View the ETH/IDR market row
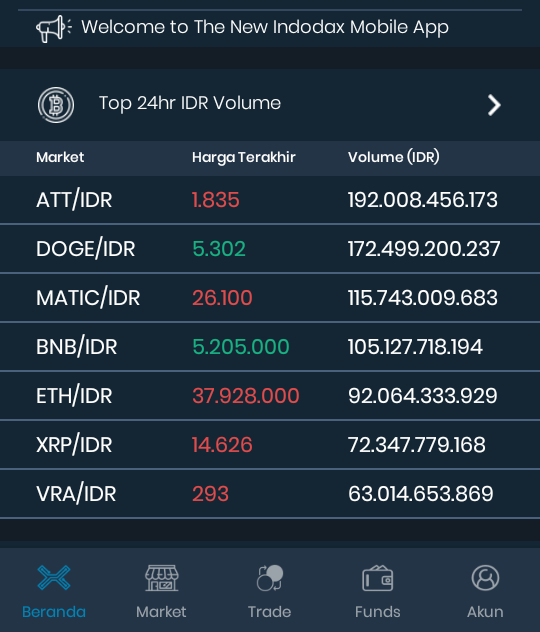This screenshot has height=632, width=540. [x=270, y=396]
